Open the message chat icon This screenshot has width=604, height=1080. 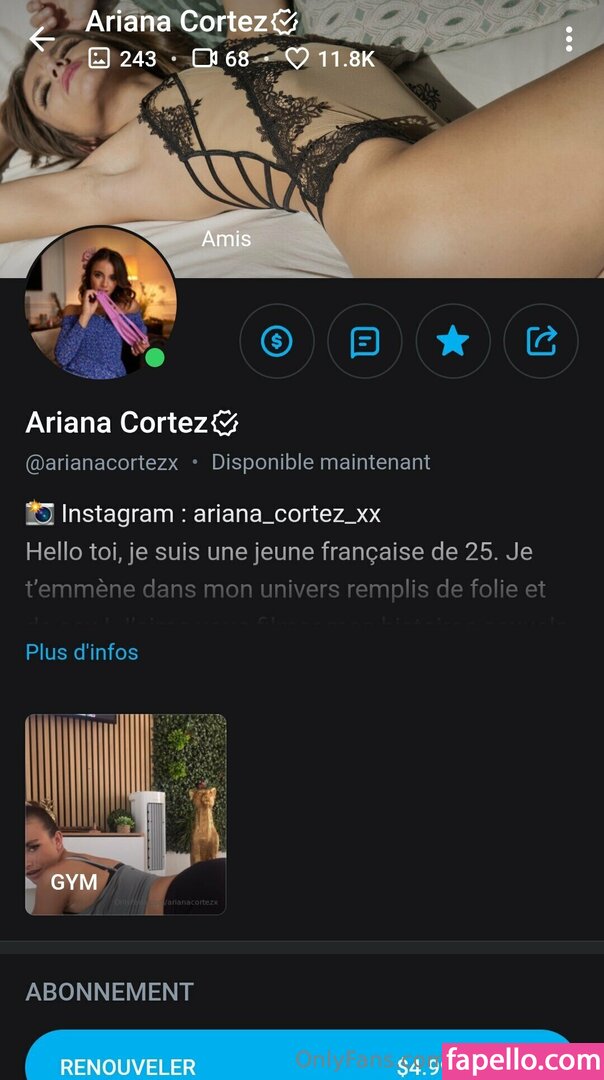tap(365, 342)
